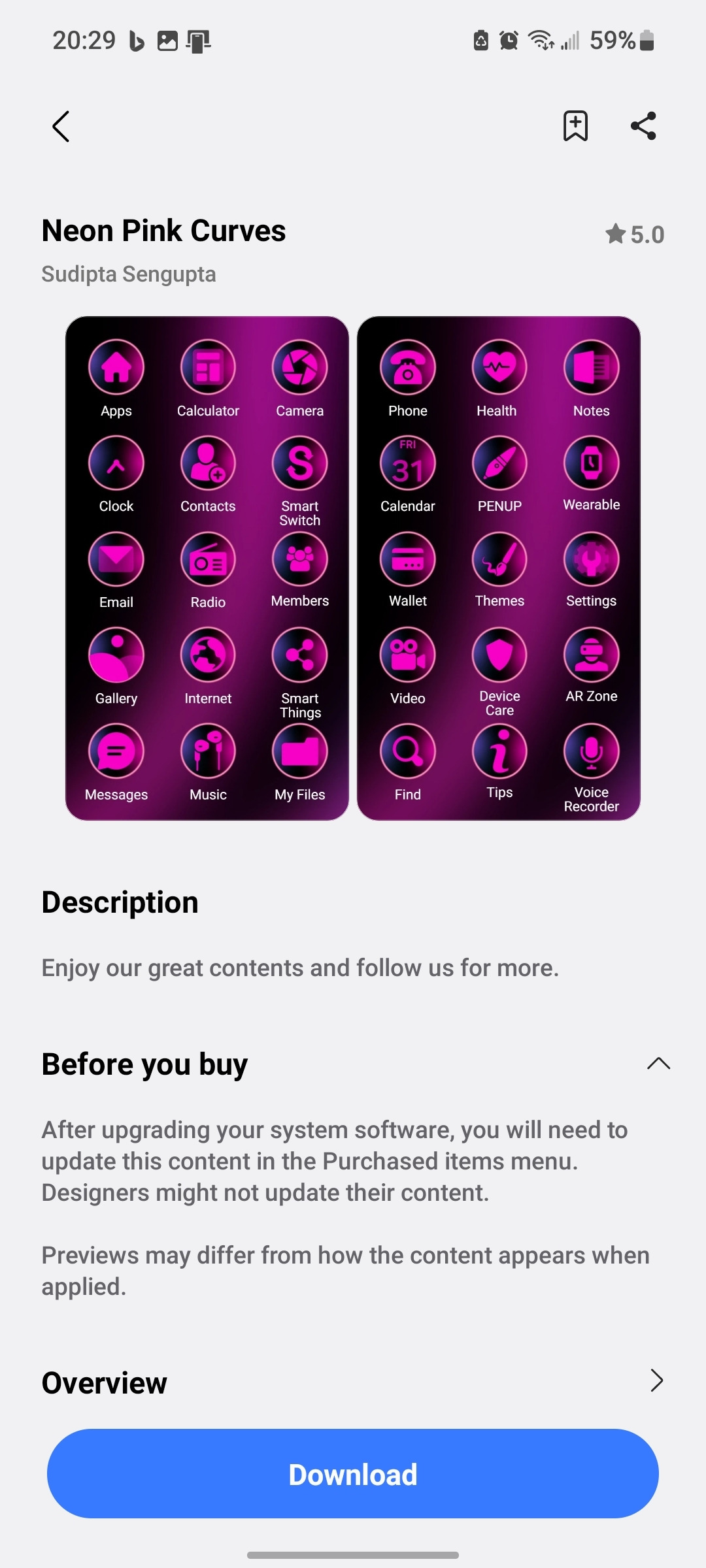This screenshot has height=1568, width=706.
Task: Share this theme
Action: 644,126
